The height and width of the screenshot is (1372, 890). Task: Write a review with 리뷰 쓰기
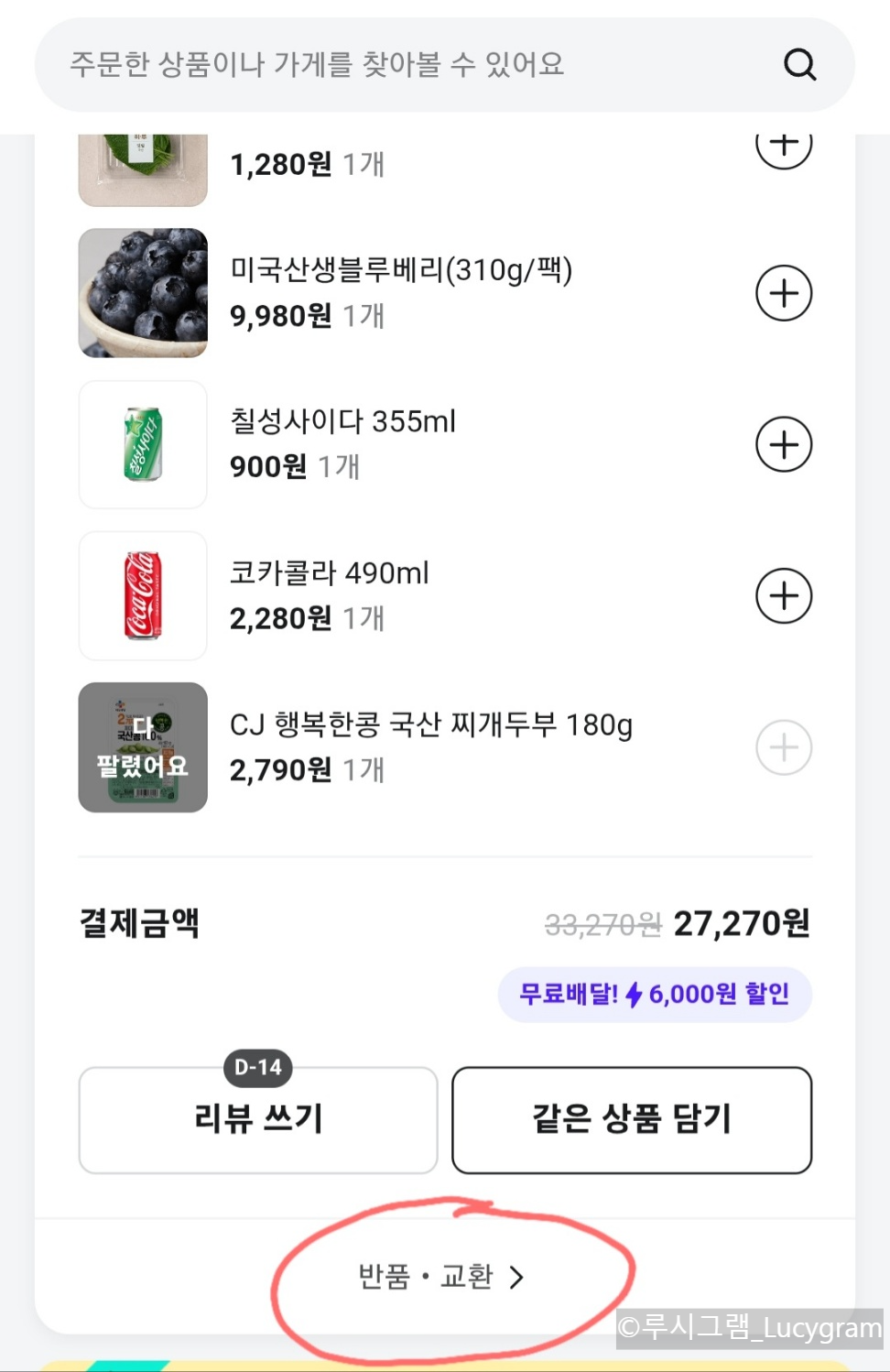(258, 1119)
